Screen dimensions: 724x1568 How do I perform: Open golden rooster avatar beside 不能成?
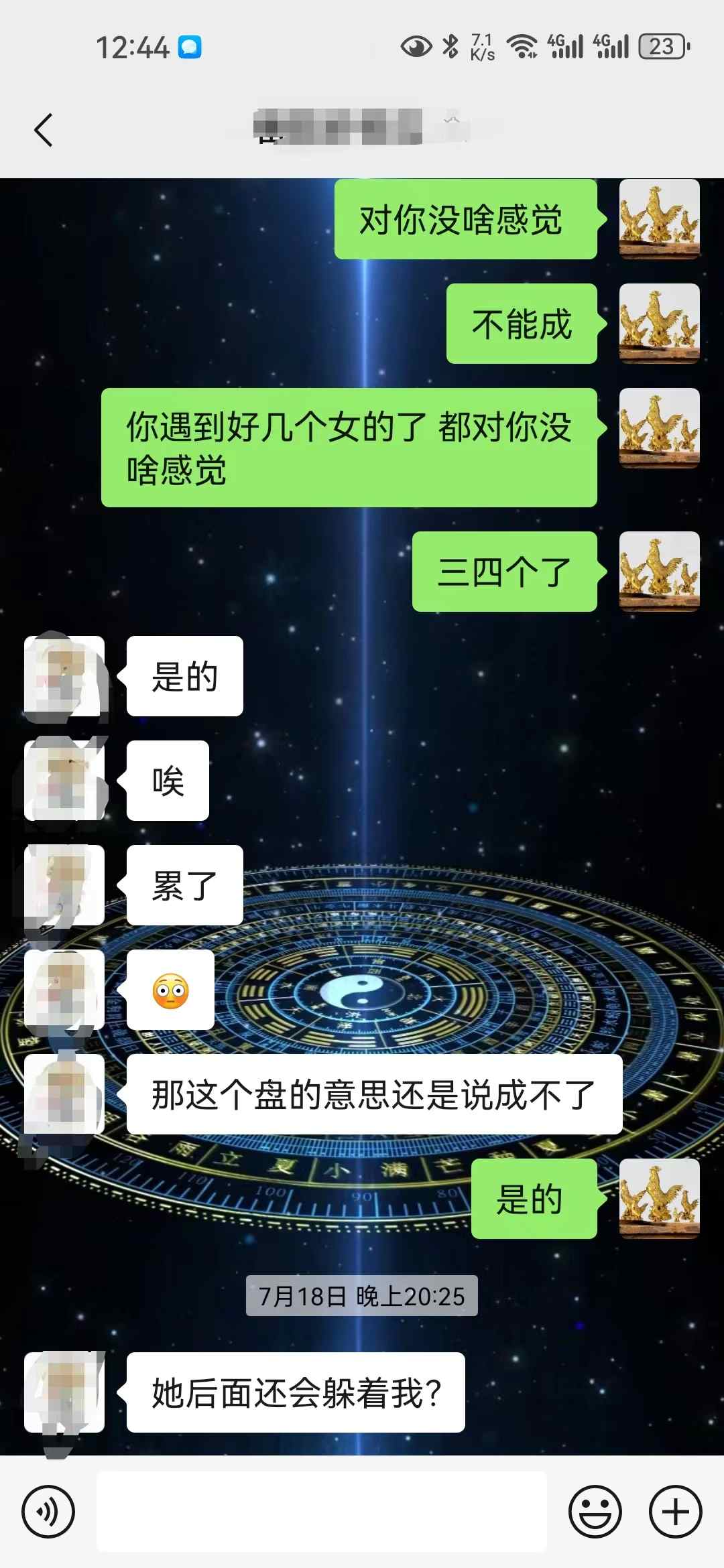[x=659, y=324]
